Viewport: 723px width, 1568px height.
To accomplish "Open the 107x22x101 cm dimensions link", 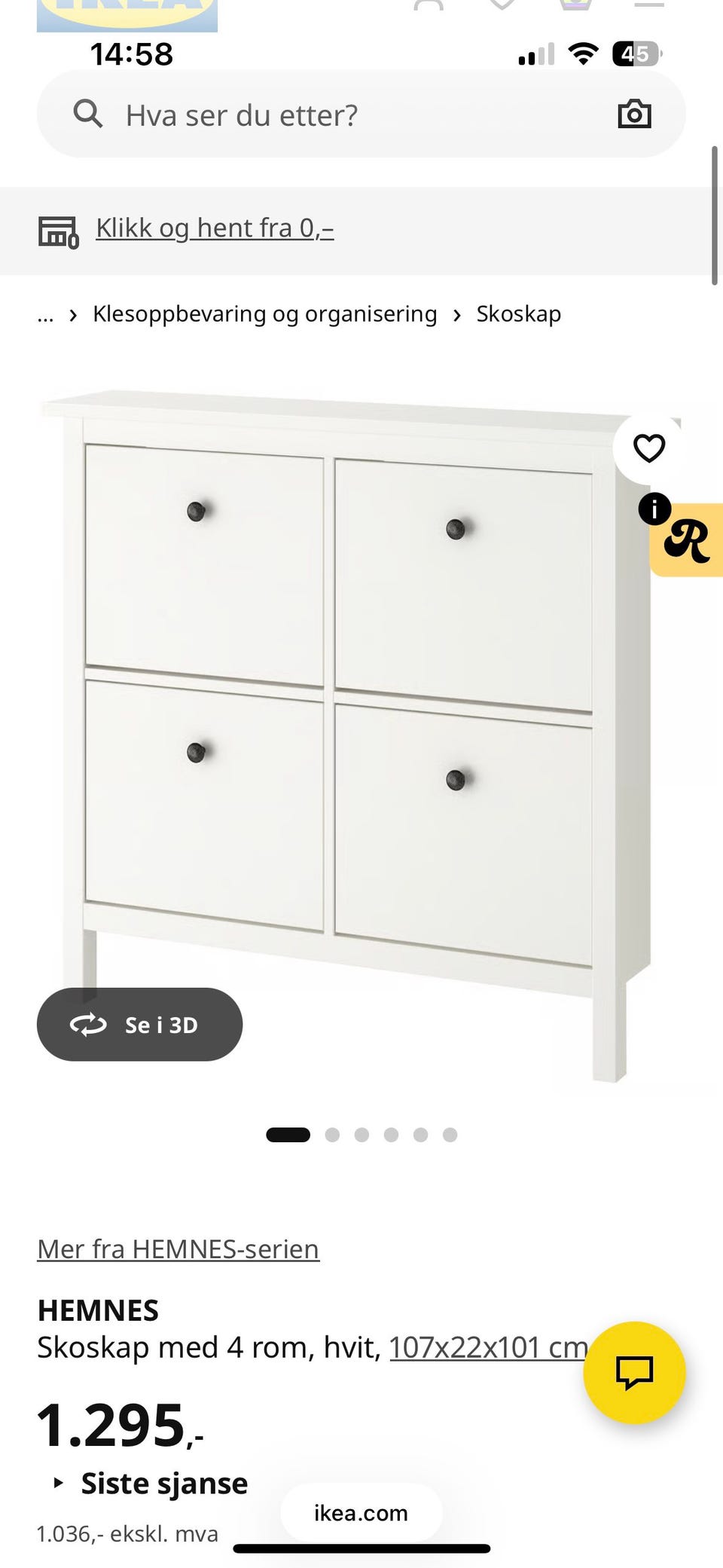I will click(487, 1347).
